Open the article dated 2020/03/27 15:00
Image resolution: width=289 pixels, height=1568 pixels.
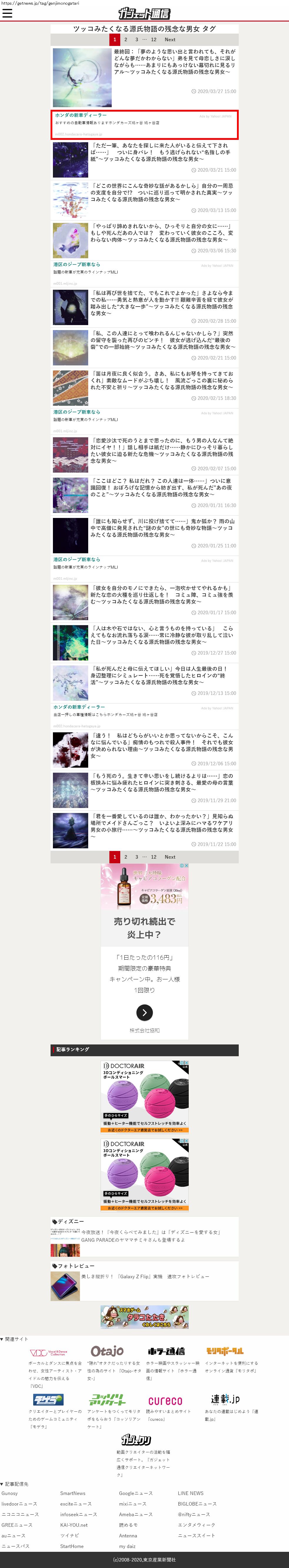pyautogui.click(x=174, y=62)
